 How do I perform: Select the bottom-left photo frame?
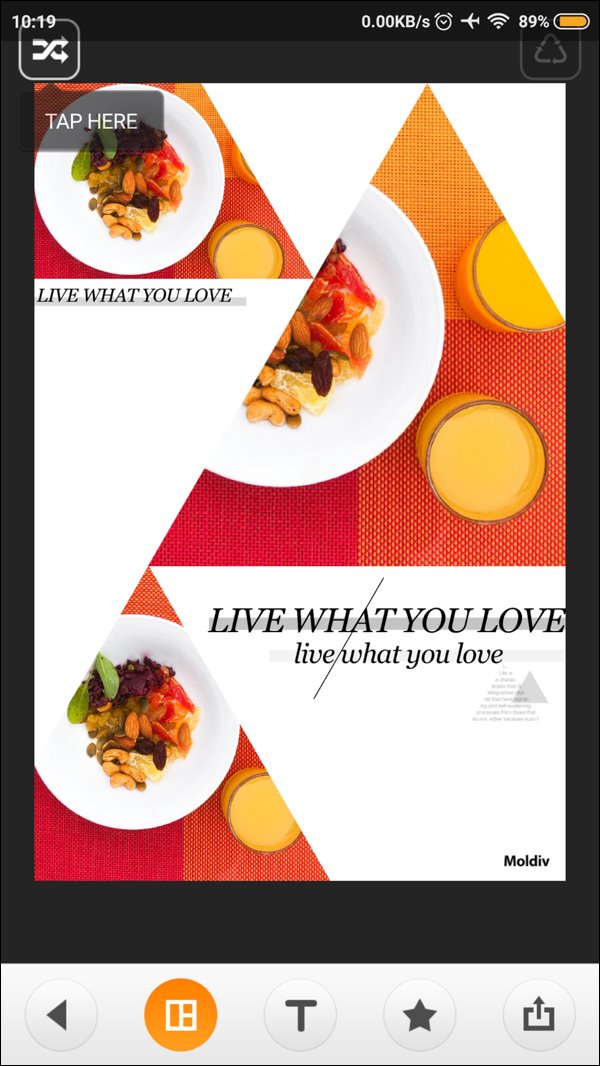coord(150,740)
